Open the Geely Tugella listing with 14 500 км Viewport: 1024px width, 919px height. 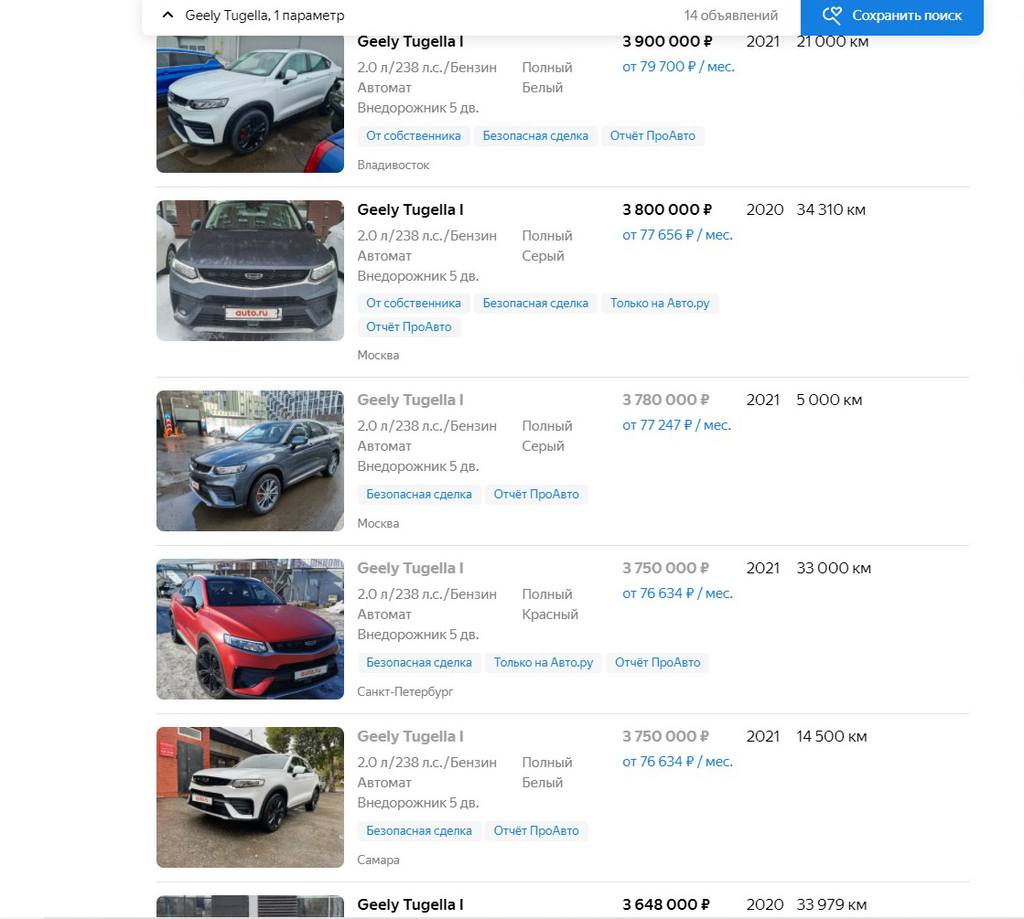click(410, 736)
